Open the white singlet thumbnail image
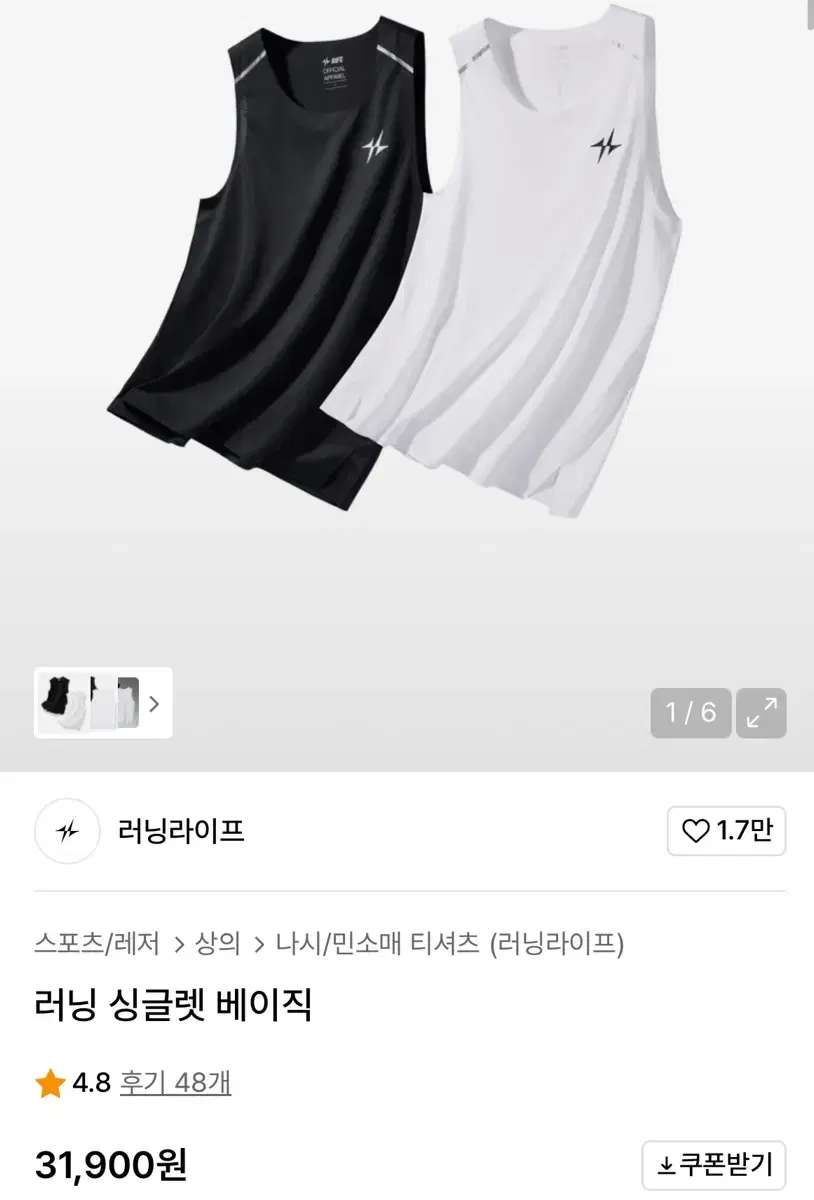Screen dimensions: 814x1200 [x=103, y=704]
